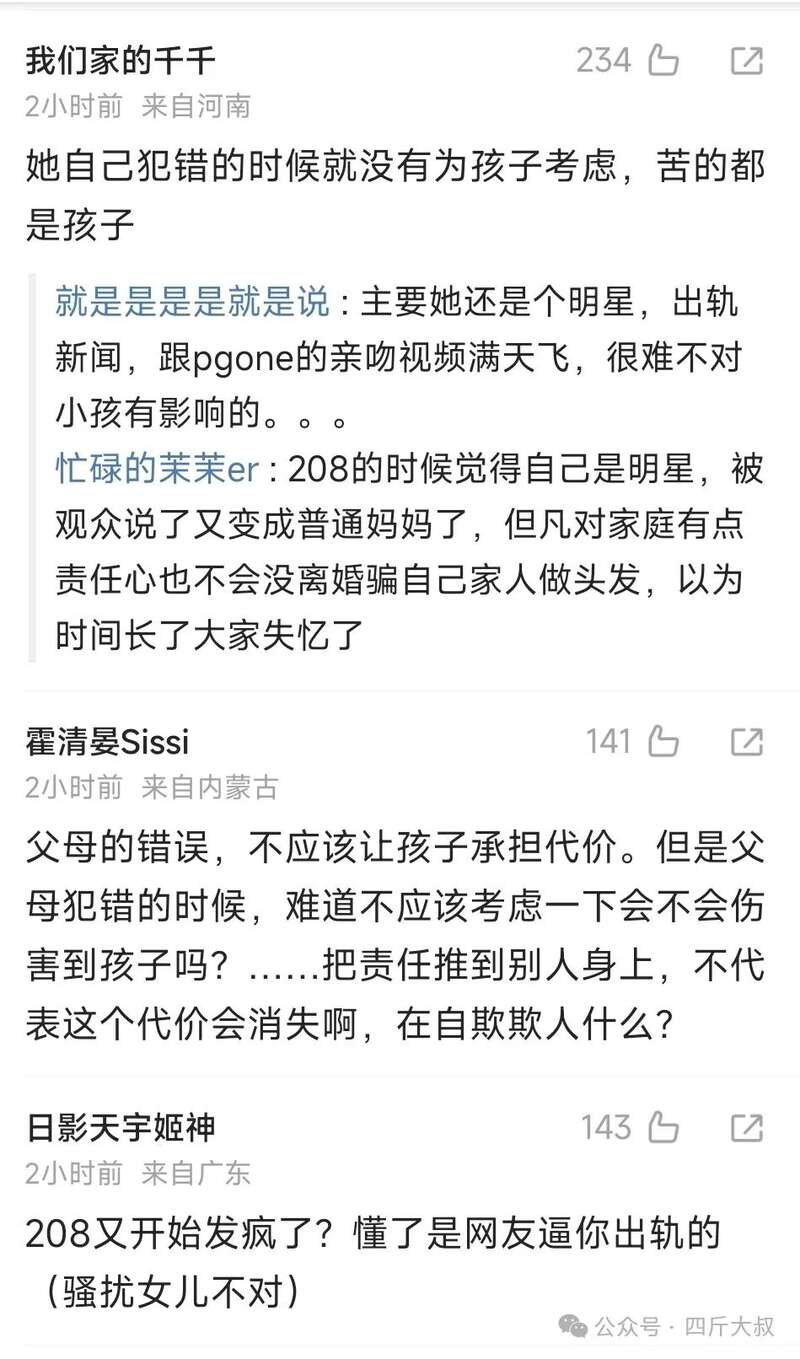Open the profile of 日影天宇姬神

point(120,1129)
